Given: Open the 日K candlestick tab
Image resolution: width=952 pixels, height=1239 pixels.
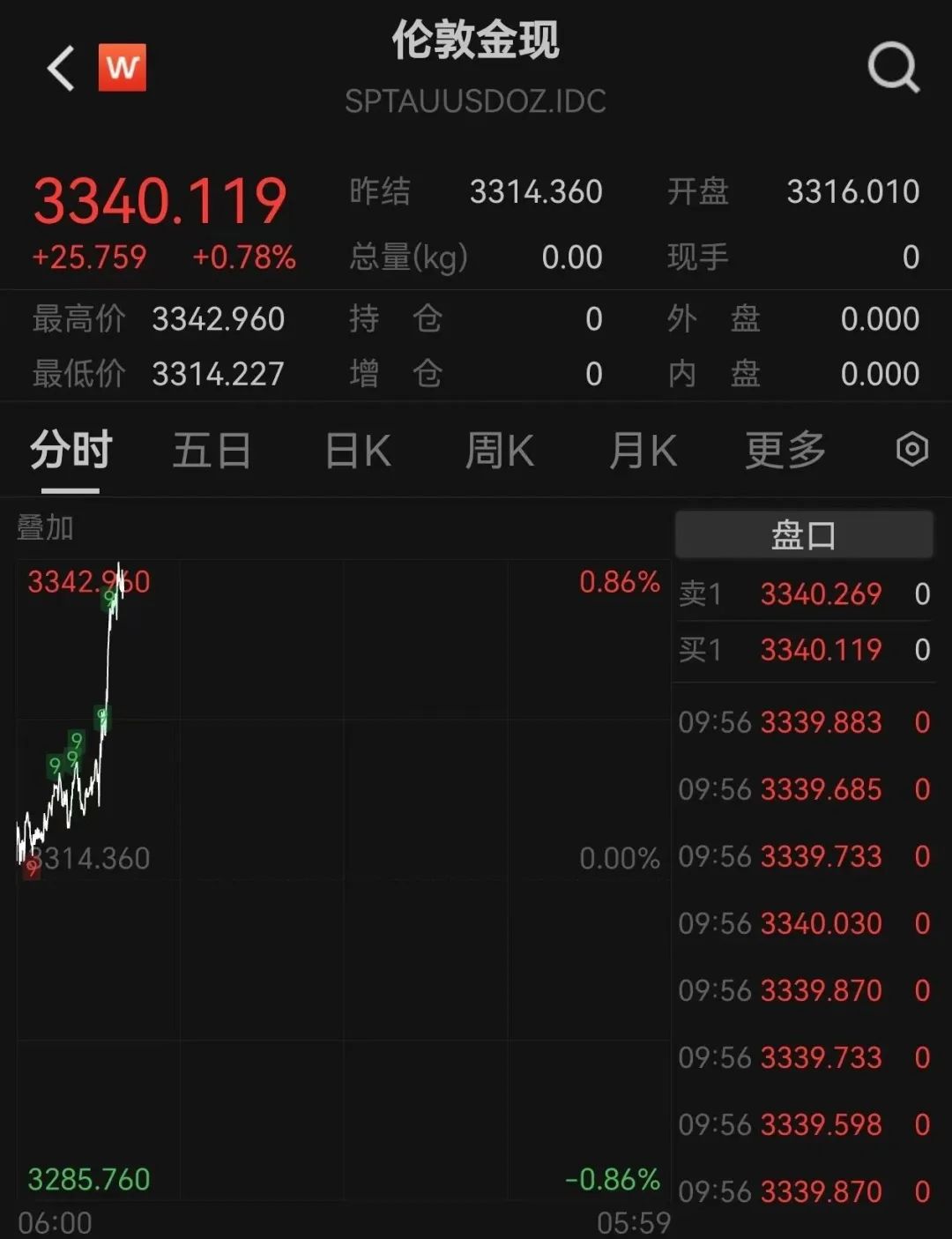Looking at the screenshot, I should (x=354, y=450).
